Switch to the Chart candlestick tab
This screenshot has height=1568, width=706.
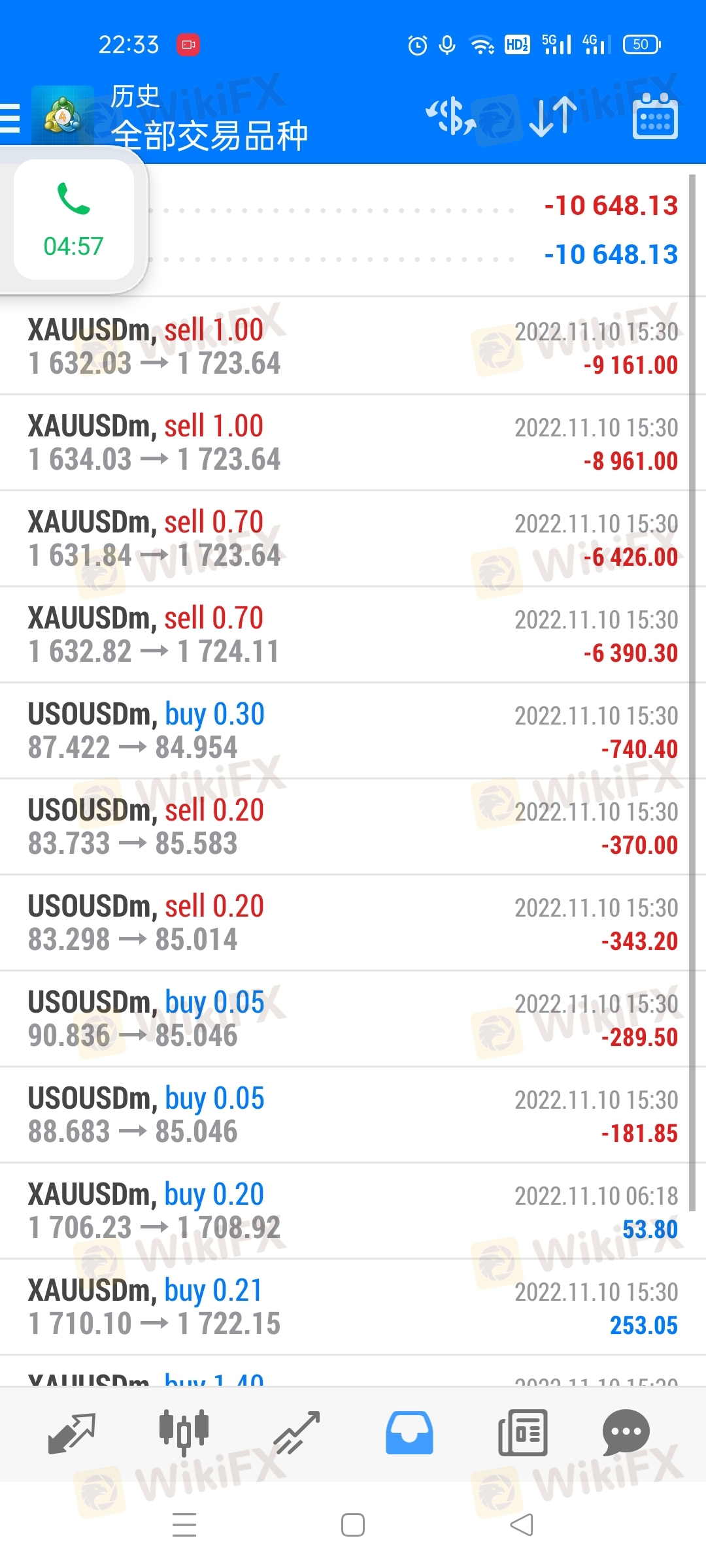click(184, 1432)
